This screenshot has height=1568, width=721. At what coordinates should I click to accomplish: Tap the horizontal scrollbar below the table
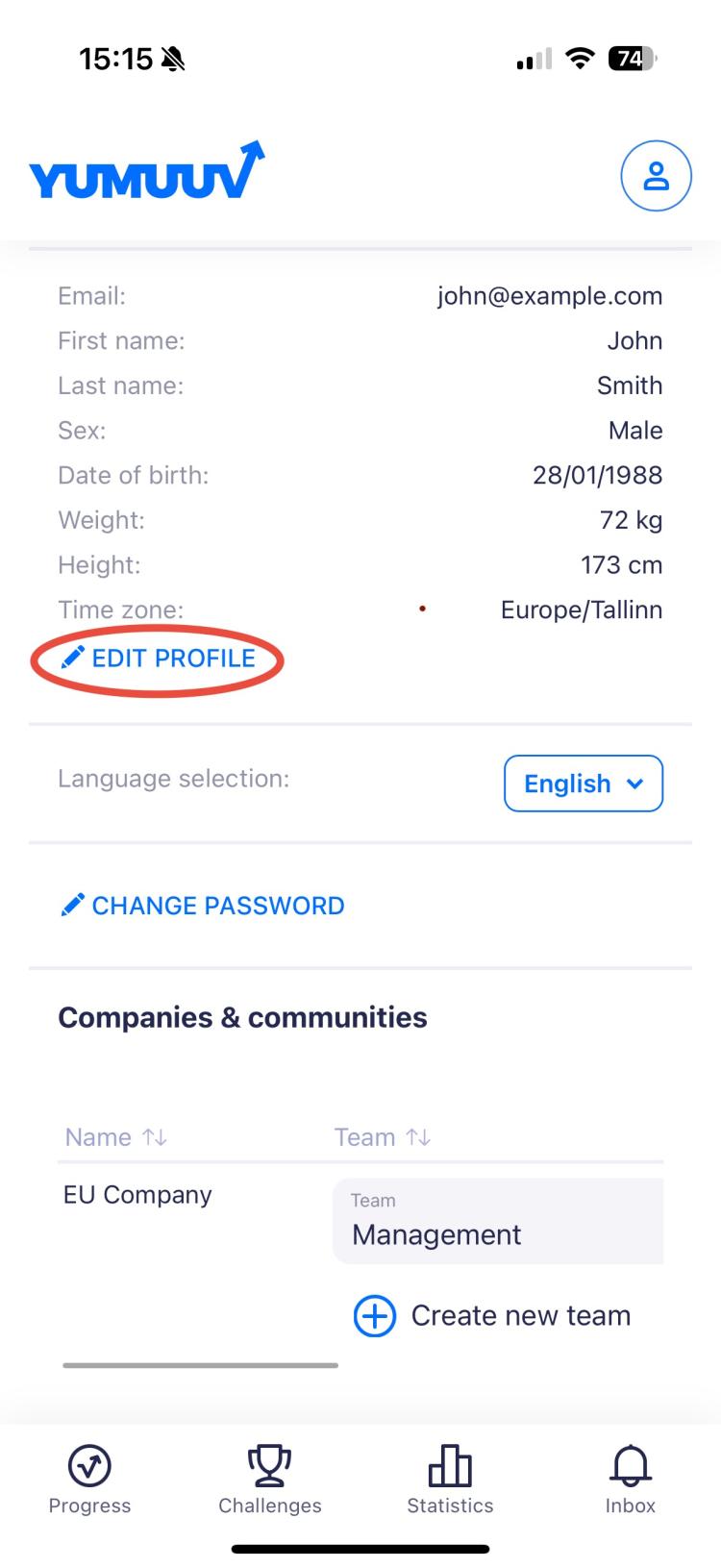click(x=200, y=1364)
